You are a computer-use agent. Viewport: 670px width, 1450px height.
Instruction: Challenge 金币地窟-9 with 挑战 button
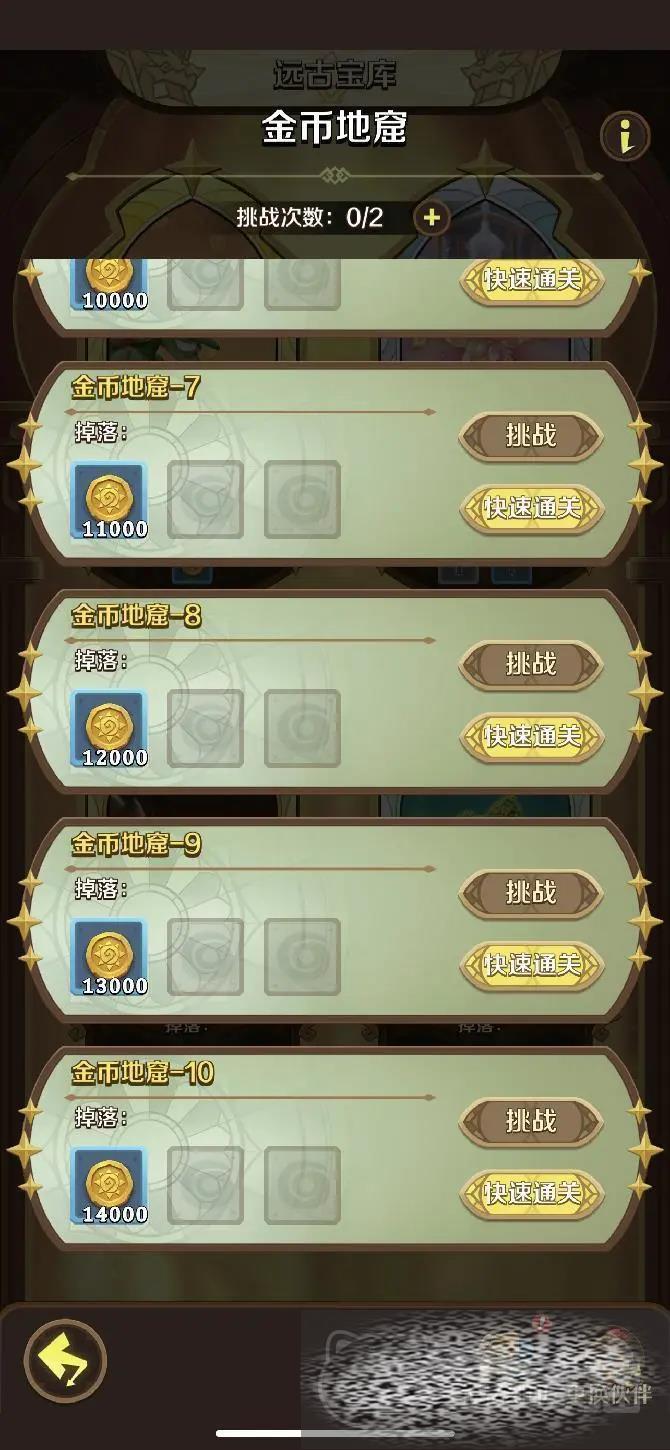point(531,892)
